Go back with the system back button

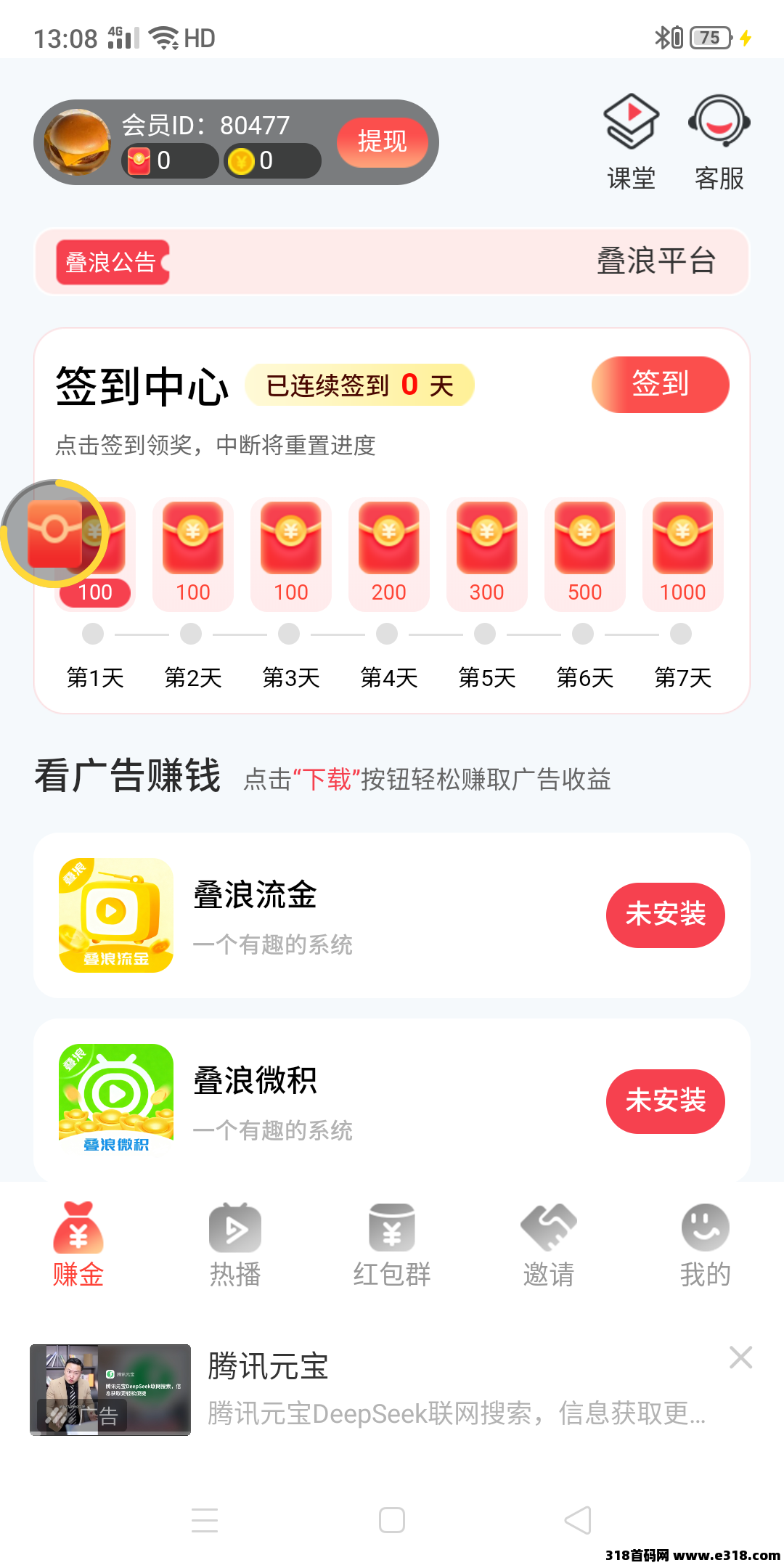578,1520
